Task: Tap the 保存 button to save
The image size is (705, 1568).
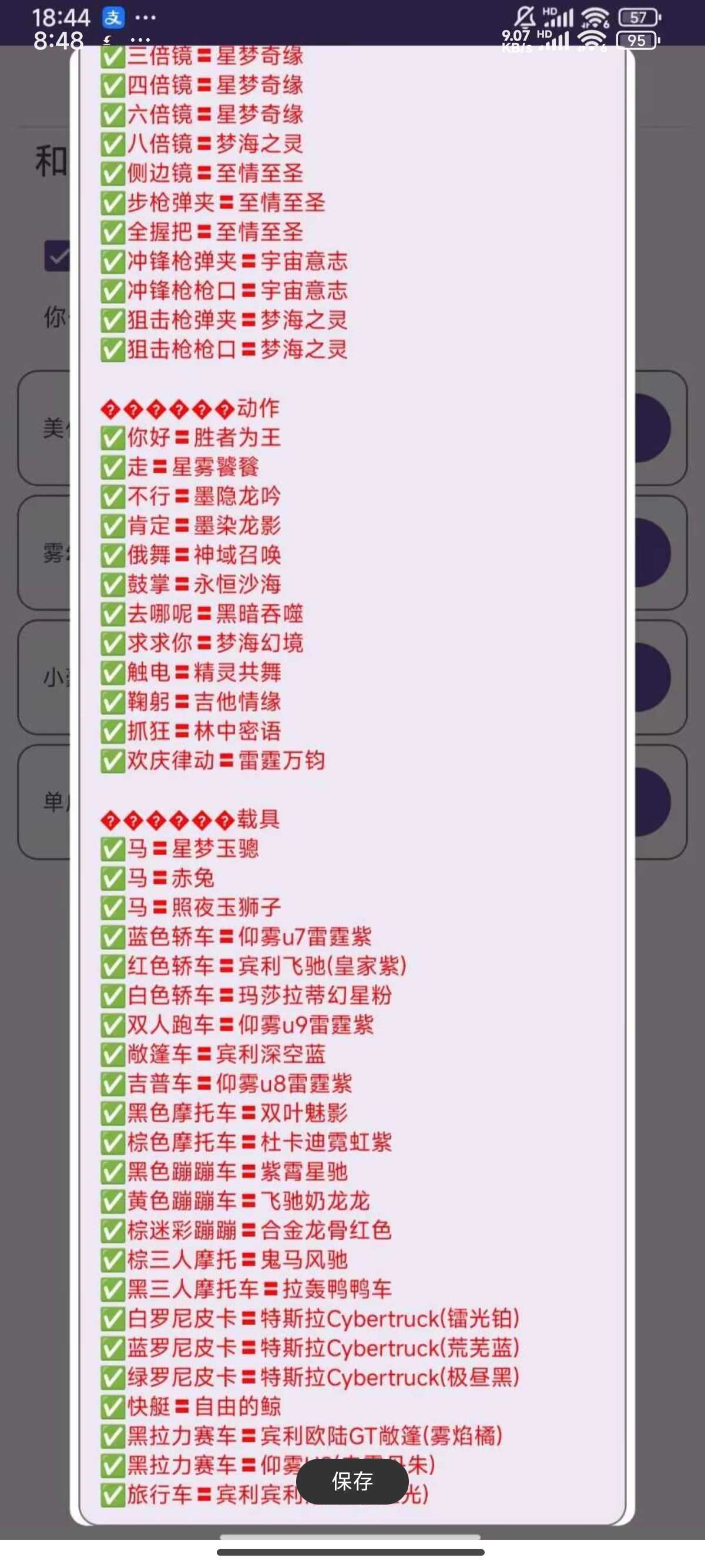Action: pos(352,1481)
